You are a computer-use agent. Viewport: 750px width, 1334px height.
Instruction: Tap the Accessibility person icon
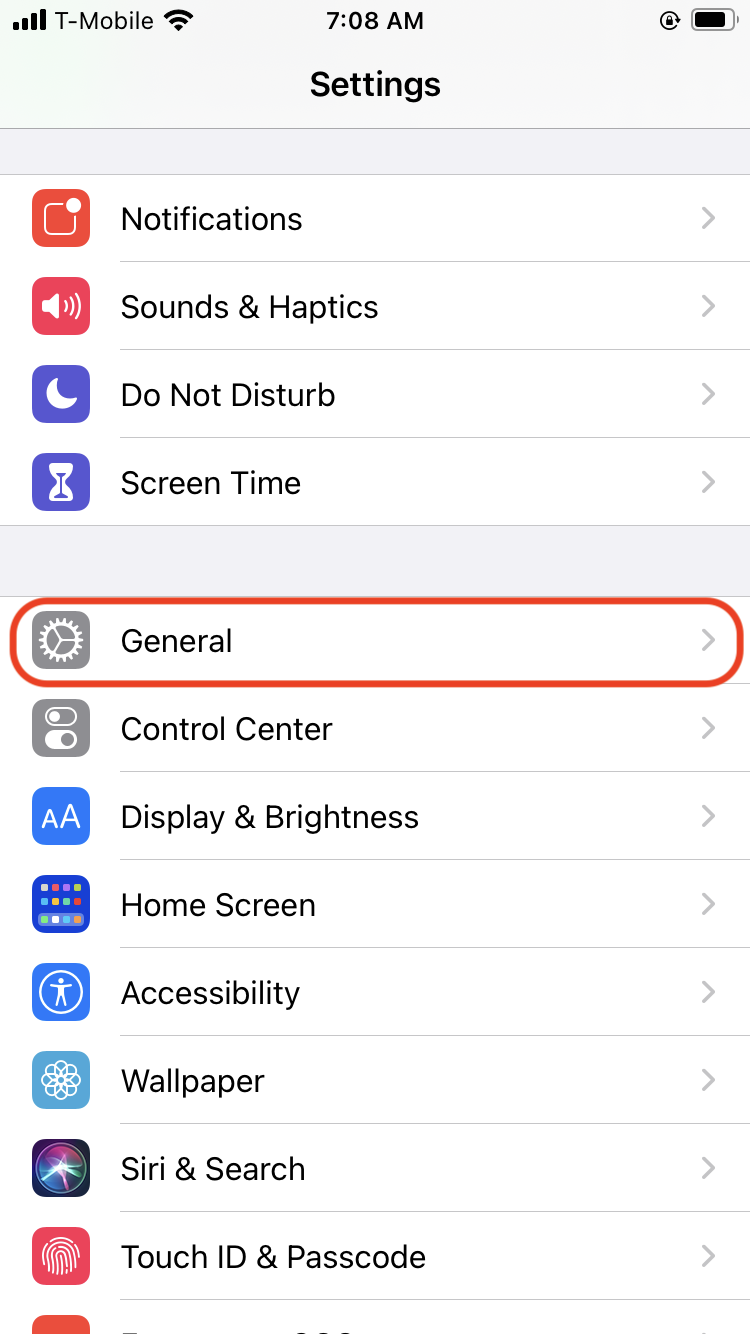60,992
